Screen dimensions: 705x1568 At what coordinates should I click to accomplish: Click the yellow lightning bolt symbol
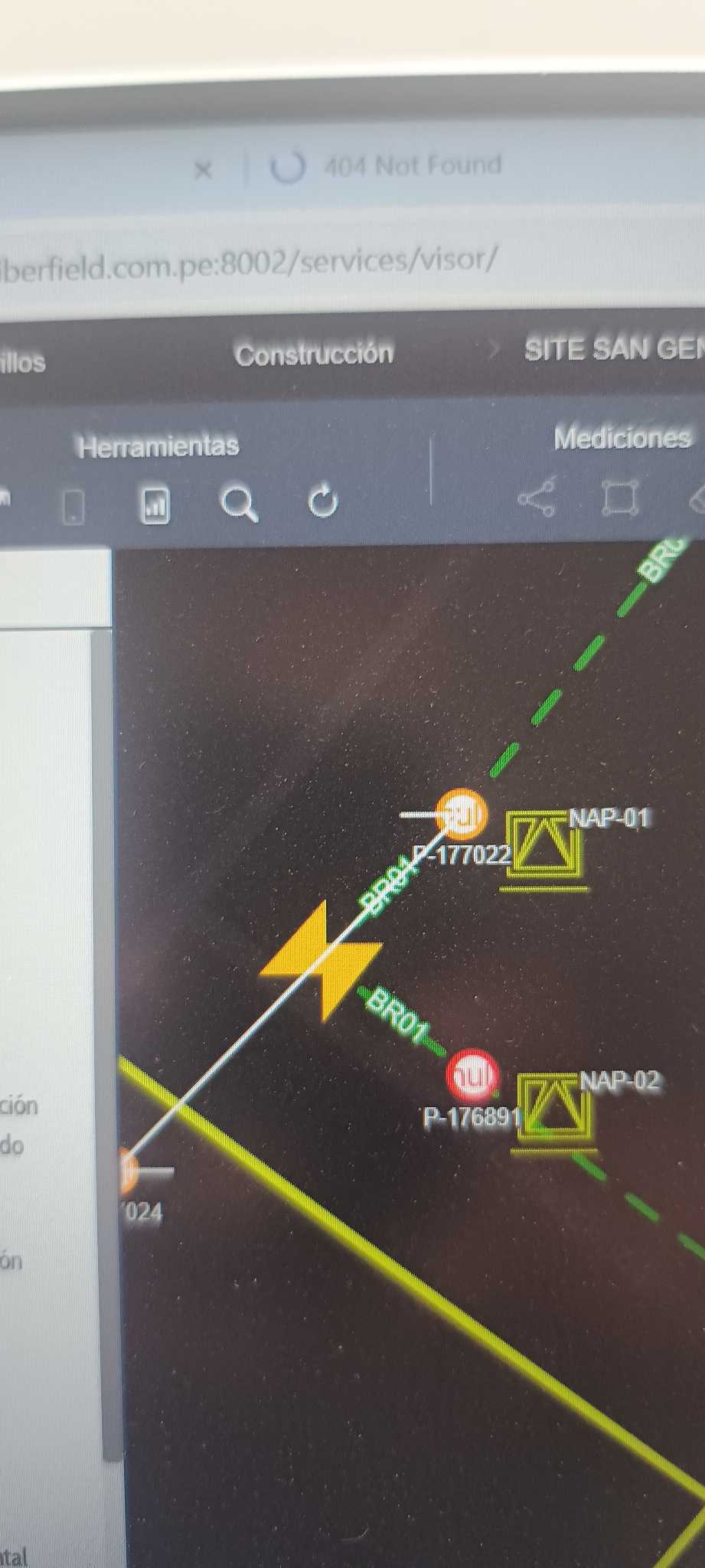[x=321, y=961]
